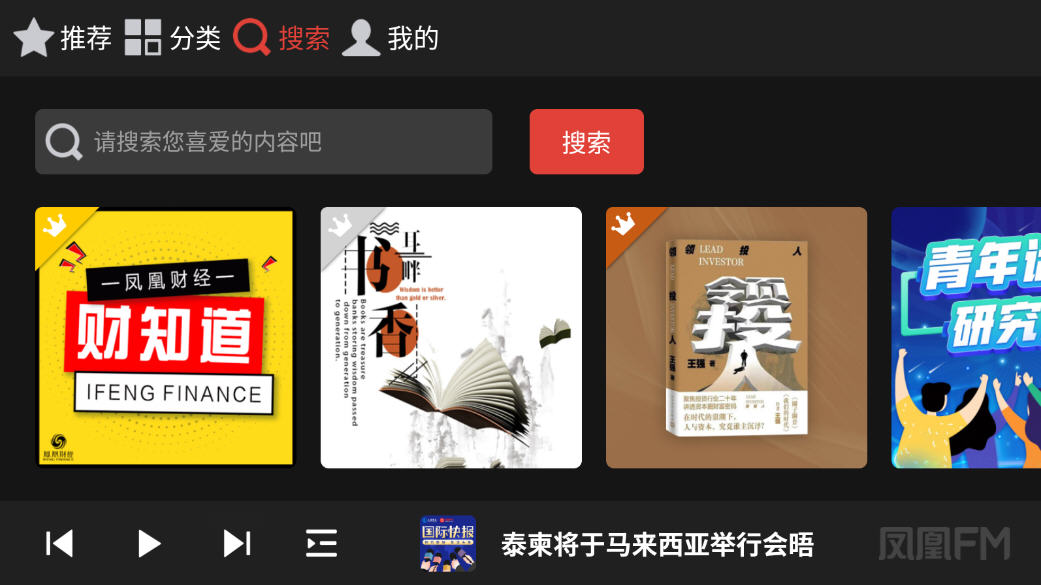
Task: Open the 青年研究 blue album card
Action: (x=966, y=337)
